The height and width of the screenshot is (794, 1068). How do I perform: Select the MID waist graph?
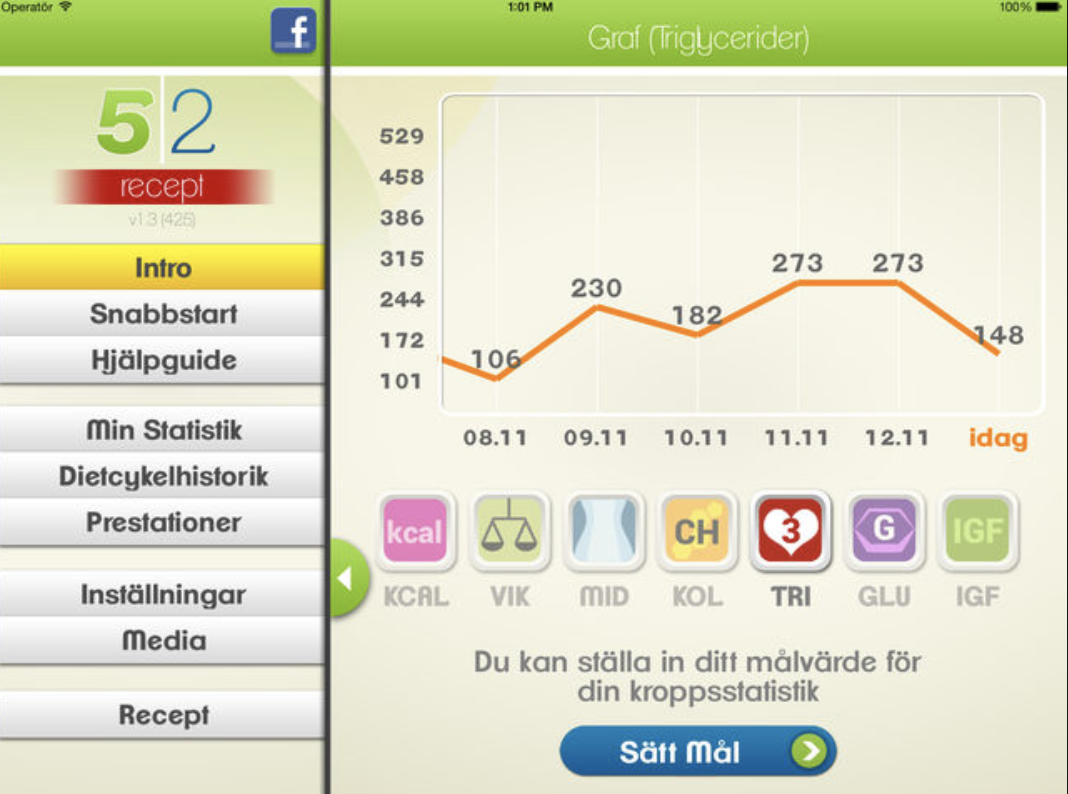[603, 531]
